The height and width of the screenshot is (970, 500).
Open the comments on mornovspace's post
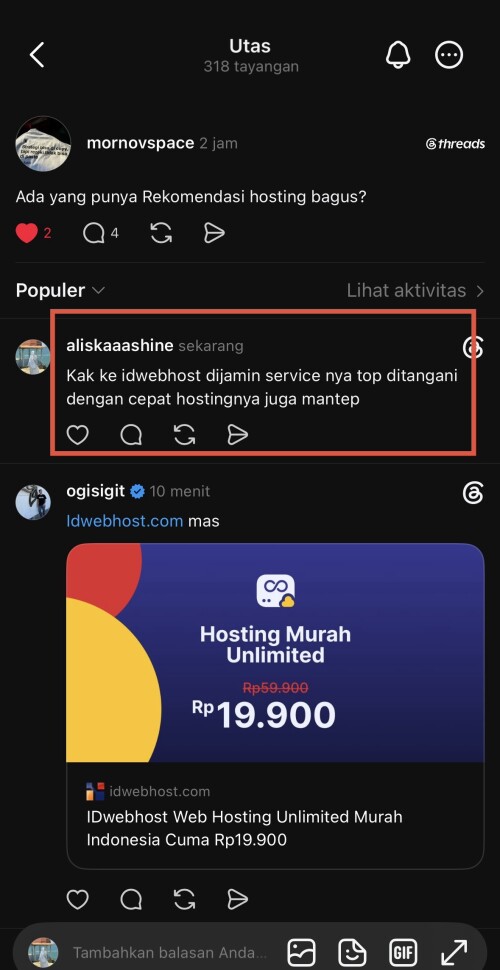click(93, 233)
